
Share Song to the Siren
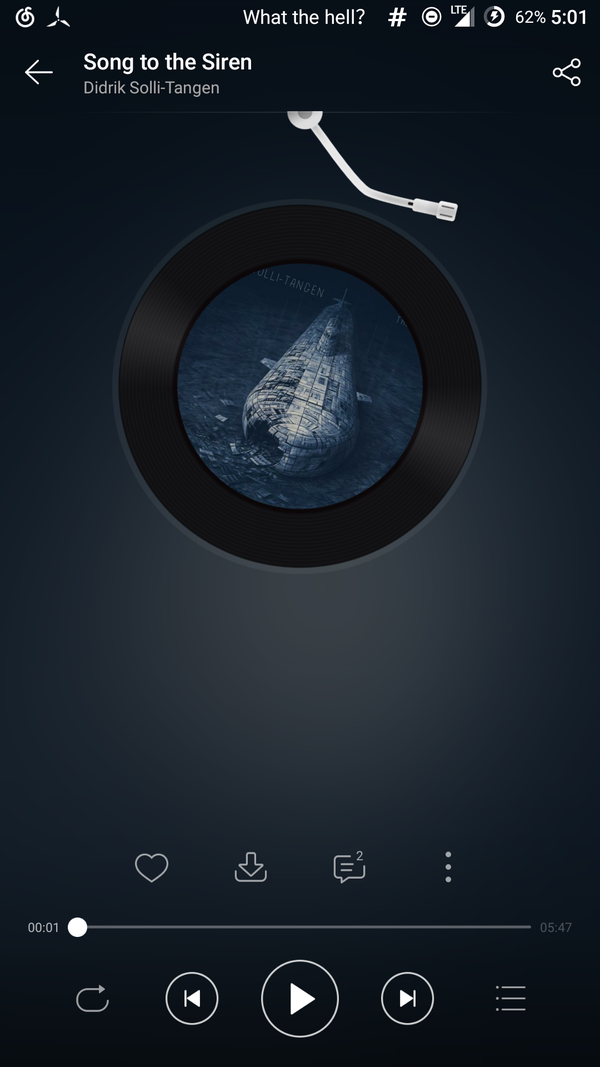[x=566, y=72]
